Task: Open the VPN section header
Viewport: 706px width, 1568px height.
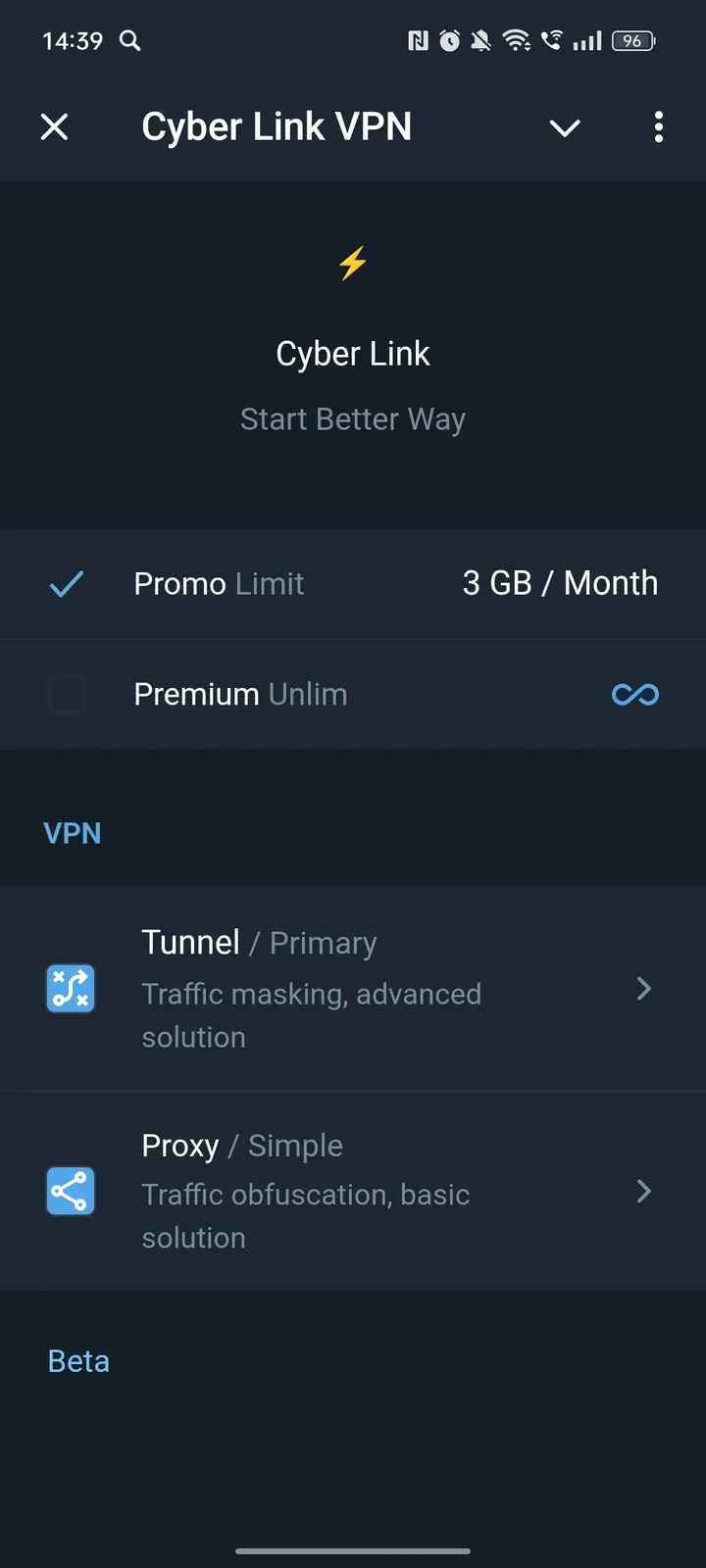Action: coord(72,832)
